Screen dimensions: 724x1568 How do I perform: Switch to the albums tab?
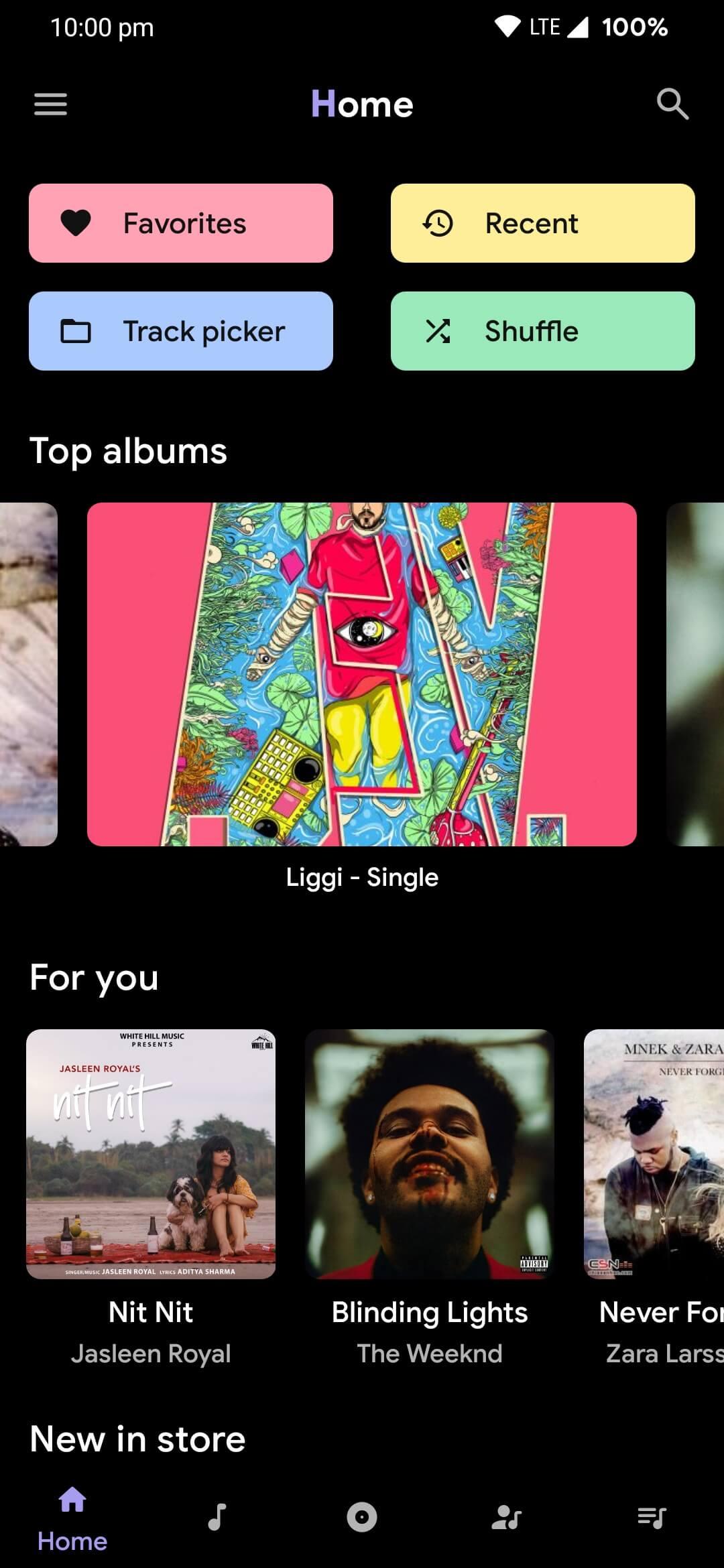362,1517
